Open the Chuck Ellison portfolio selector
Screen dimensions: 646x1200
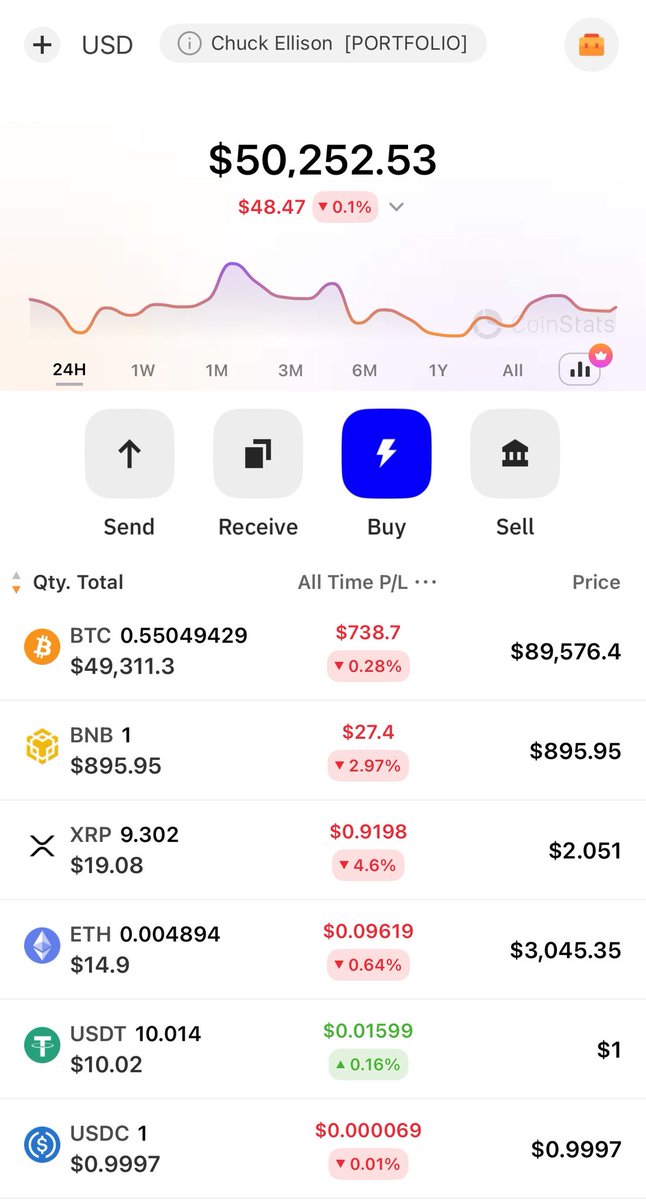coord(323,44)
